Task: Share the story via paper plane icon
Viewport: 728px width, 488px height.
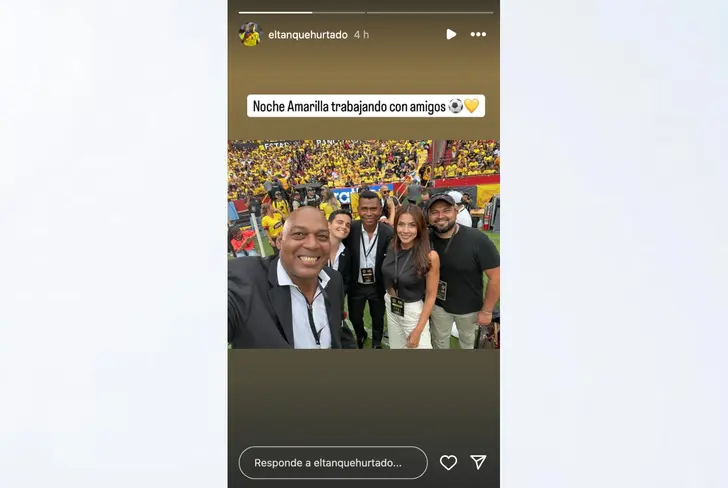Action: 479,462
